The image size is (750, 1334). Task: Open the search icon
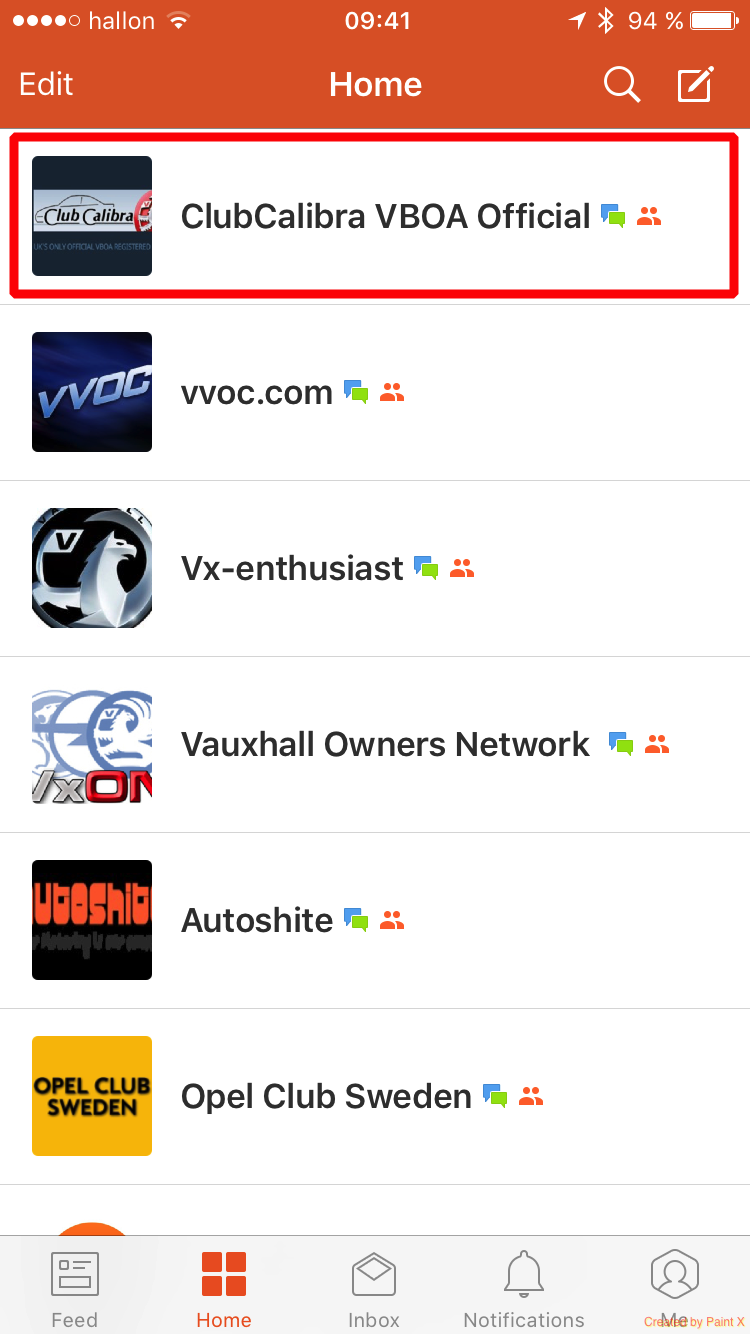(621, 85)
